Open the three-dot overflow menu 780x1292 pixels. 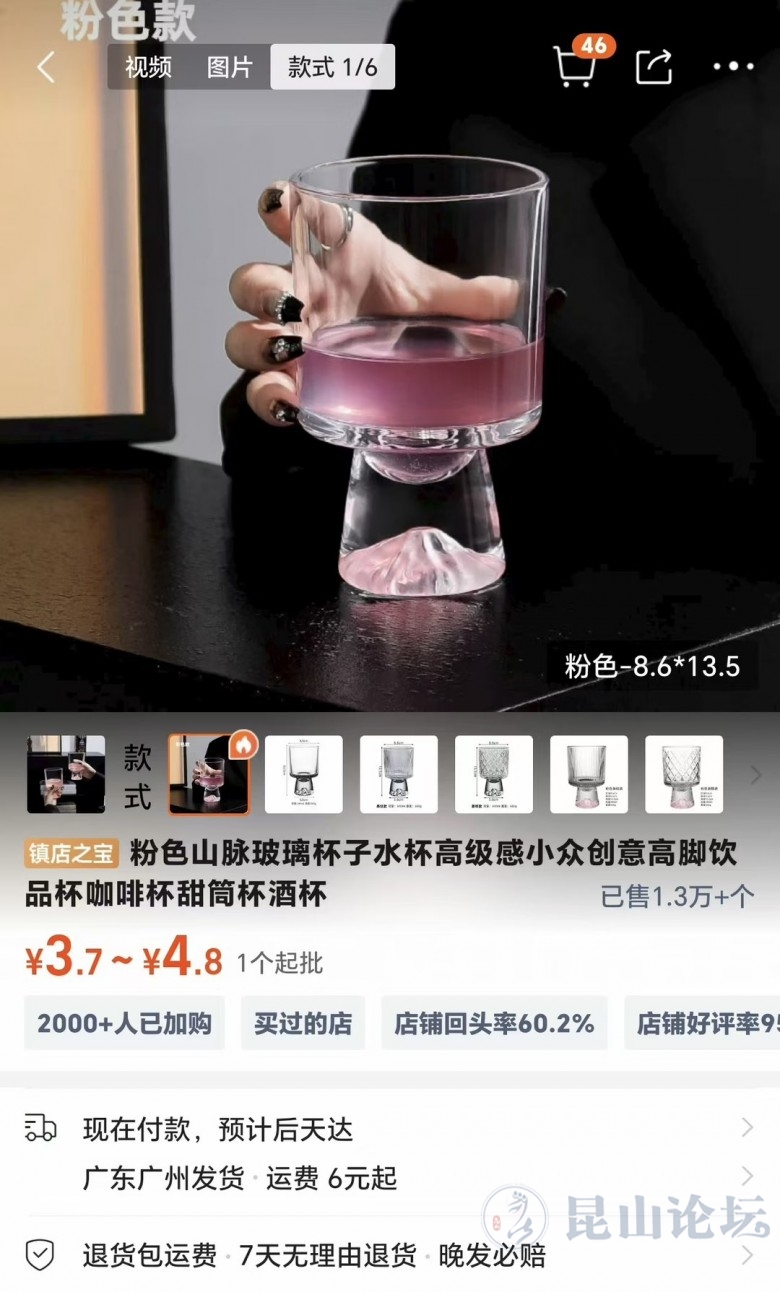[x=733, y=67]
